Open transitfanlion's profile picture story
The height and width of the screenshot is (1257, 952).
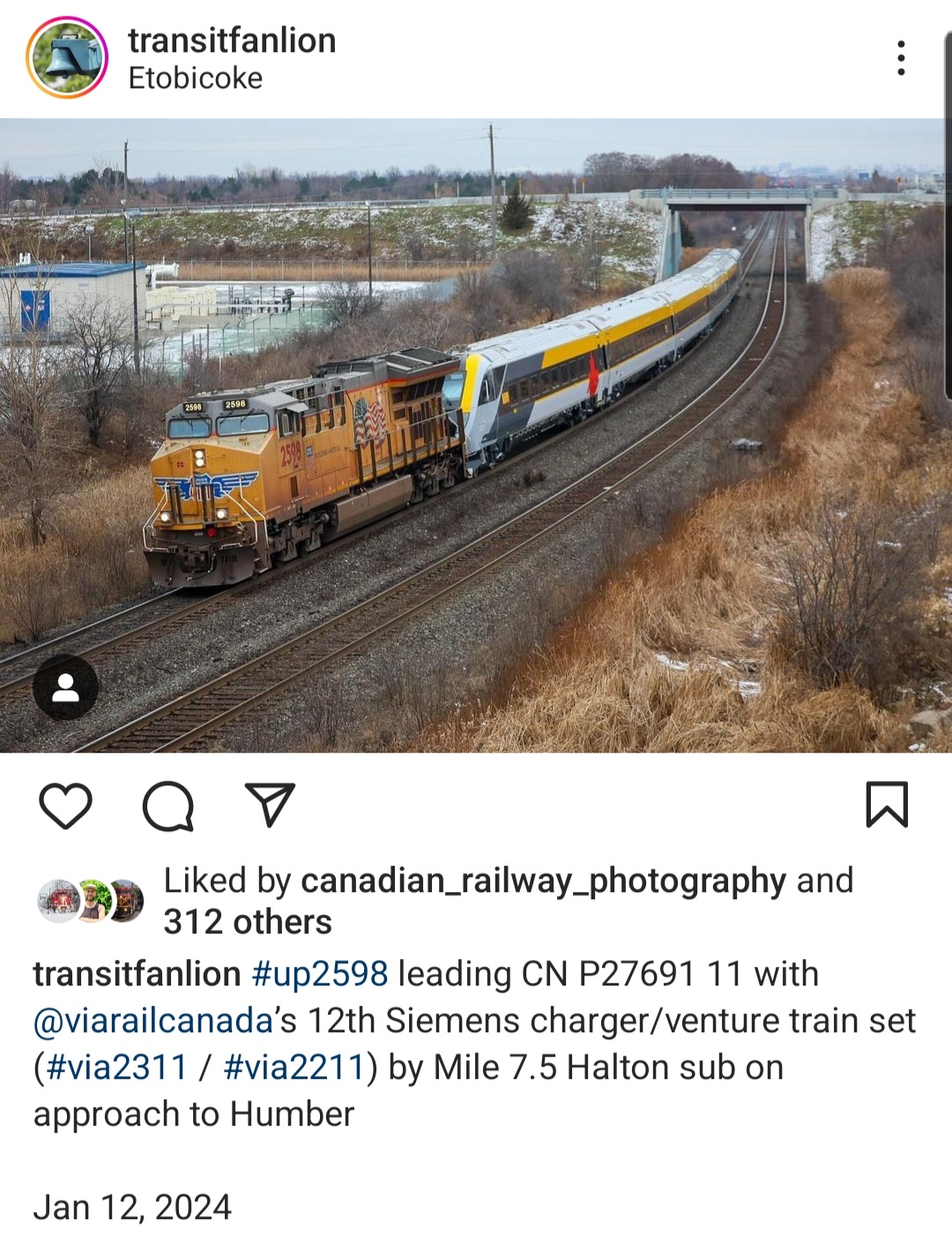click(x=67, y=57)
